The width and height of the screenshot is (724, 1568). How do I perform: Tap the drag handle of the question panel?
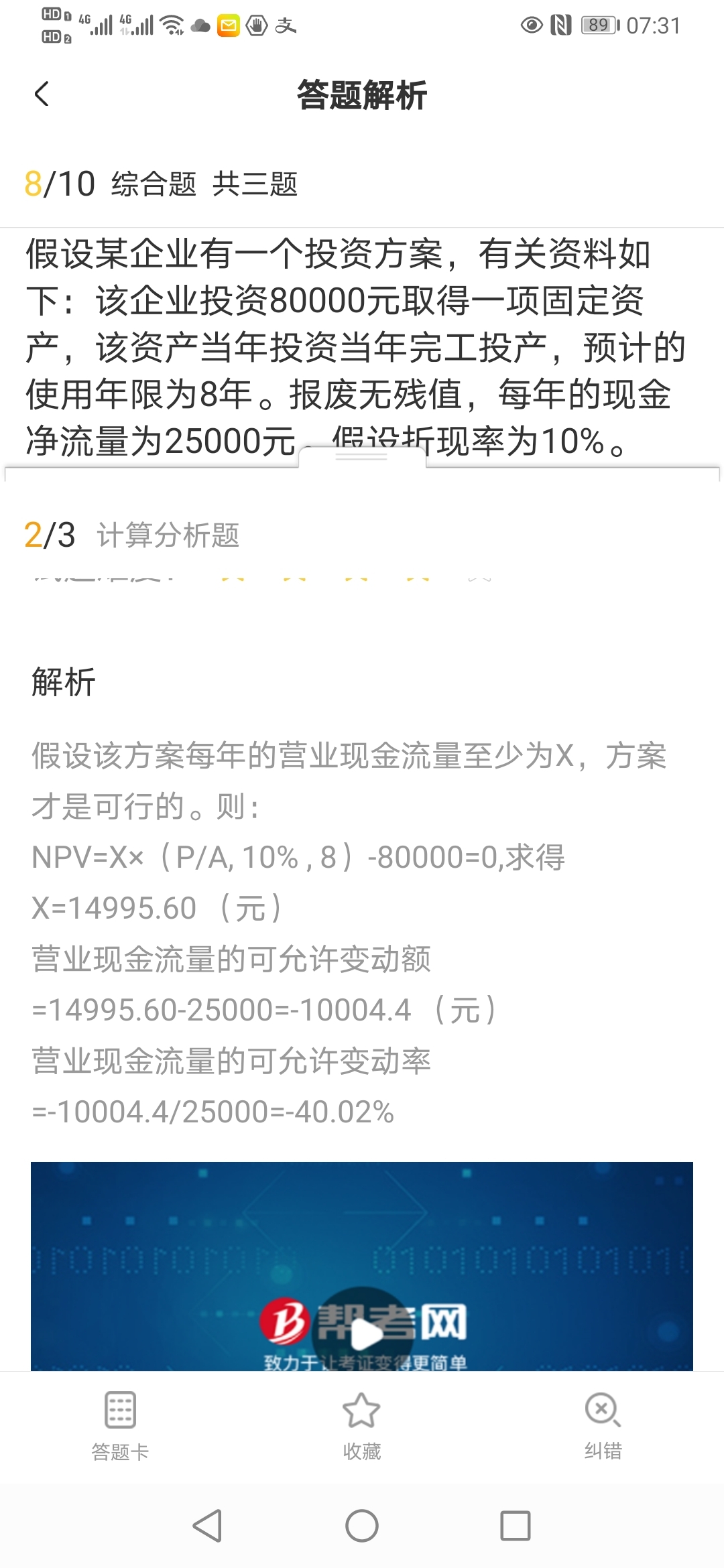361,456
